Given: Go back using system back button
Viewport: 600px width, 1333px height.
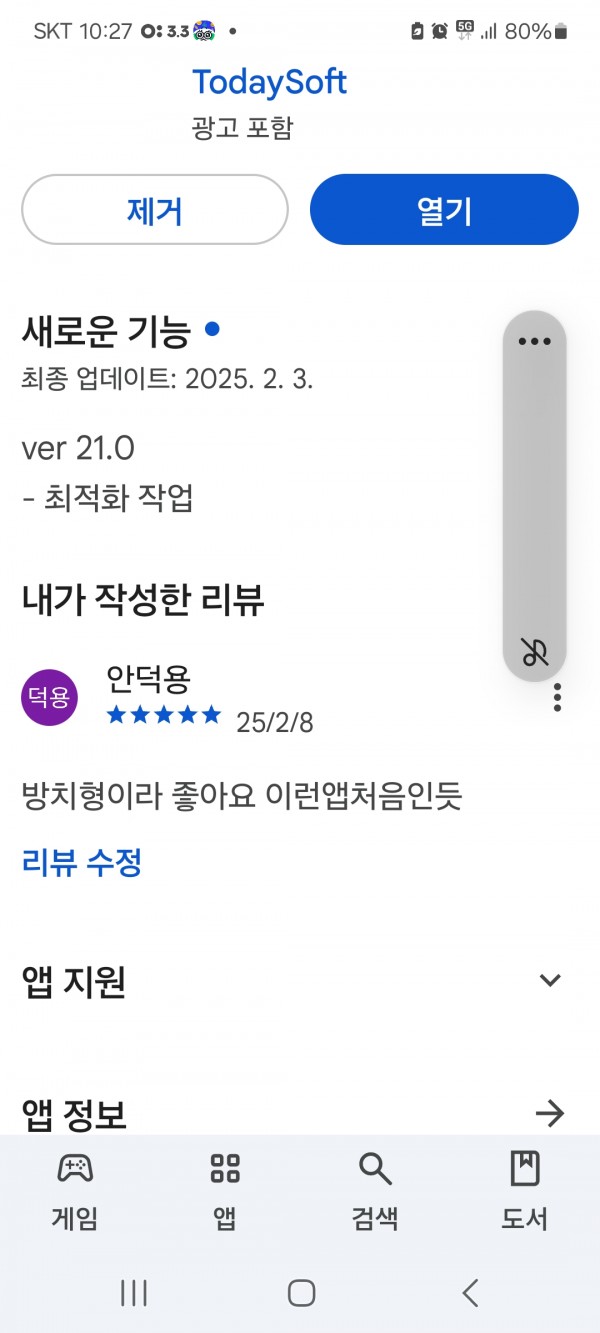Looking at the screenshot, I should (x=470, y=1293).
